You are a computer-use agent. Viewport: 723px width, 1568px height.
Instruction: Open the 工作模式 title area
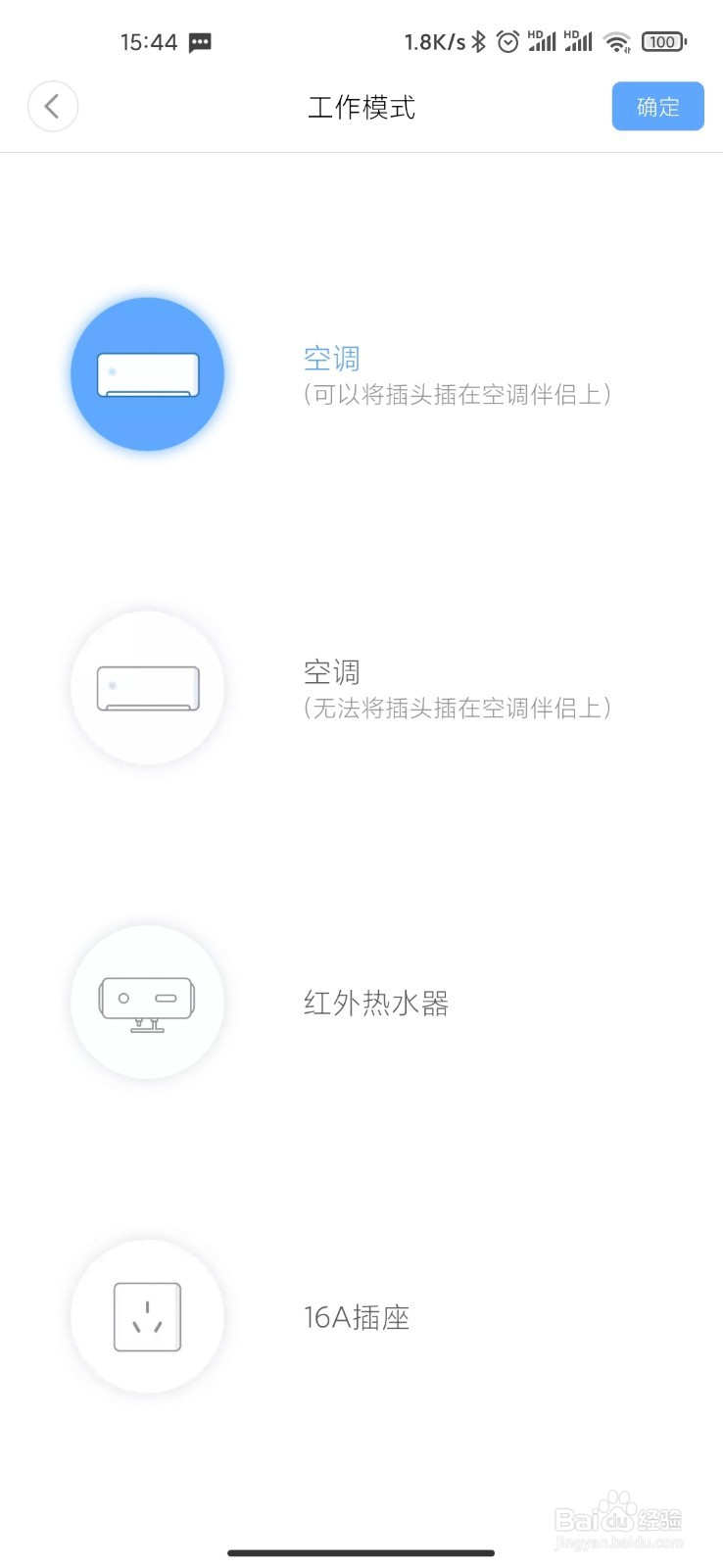pos(361,108)
